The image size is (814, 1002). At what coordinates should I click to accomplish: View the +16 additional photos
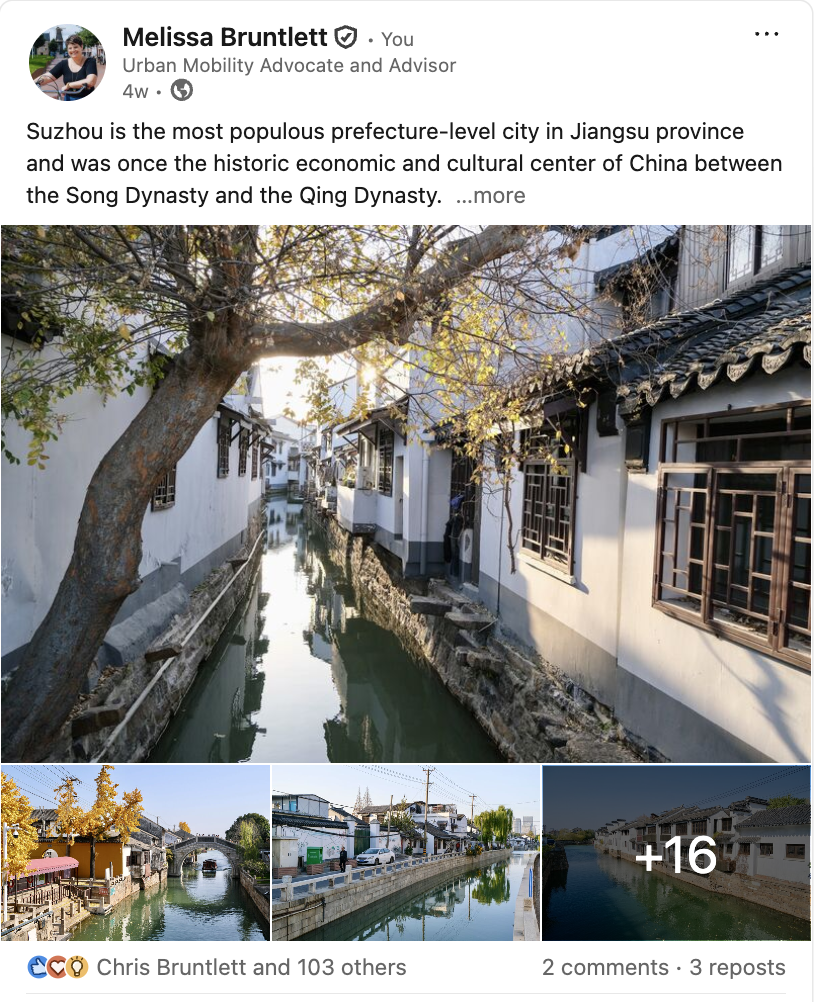point(676,853)
